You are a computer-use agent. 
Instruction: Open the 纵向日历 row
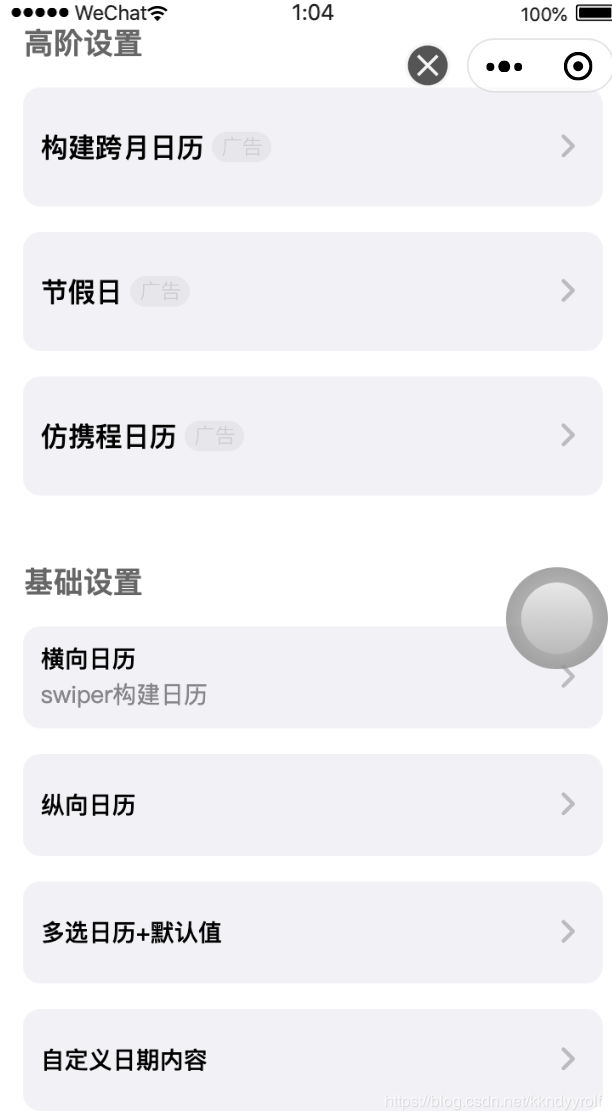tap(312, 805)
